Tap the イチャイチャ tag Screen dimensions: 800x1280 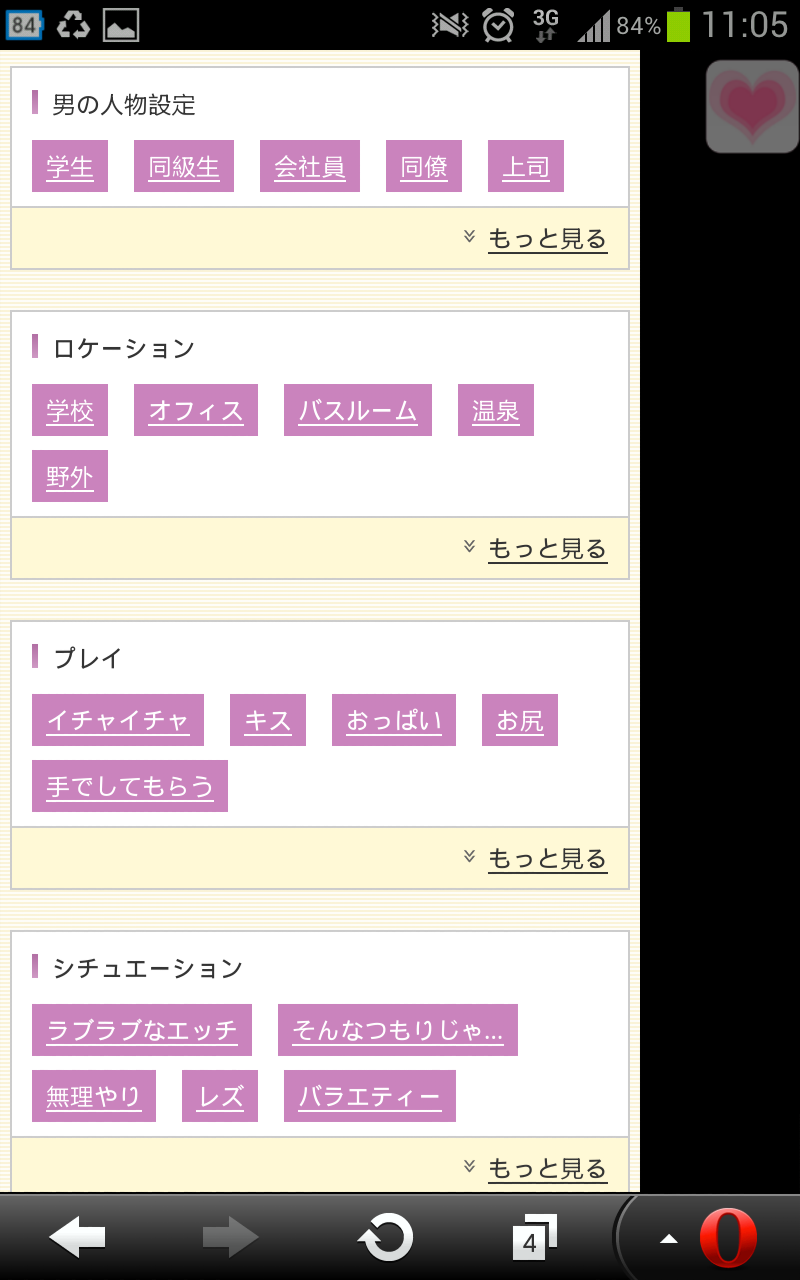pyautogui.click(x=117, y=720)
